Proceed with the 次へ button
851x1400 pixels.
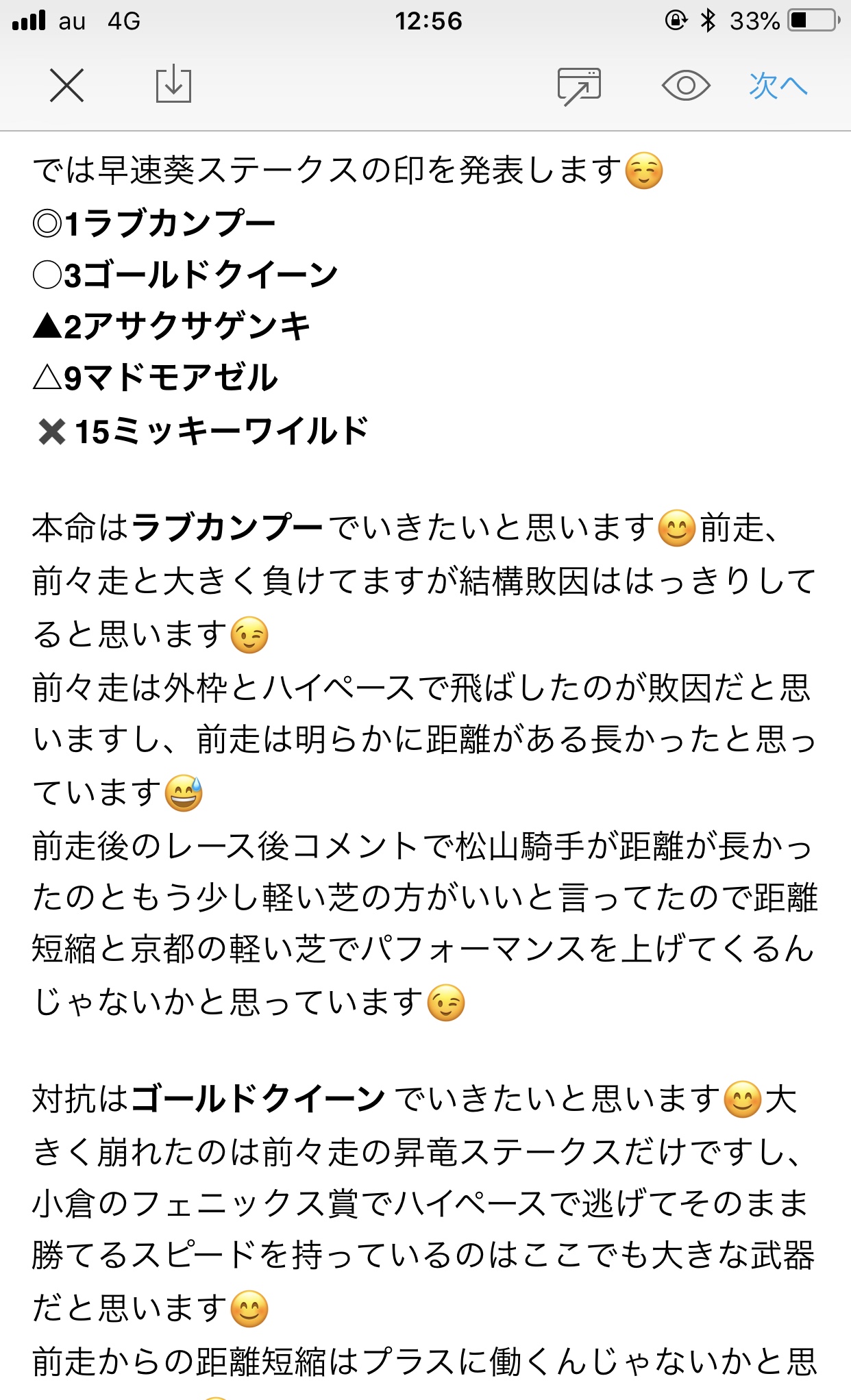tap(778, 86)
